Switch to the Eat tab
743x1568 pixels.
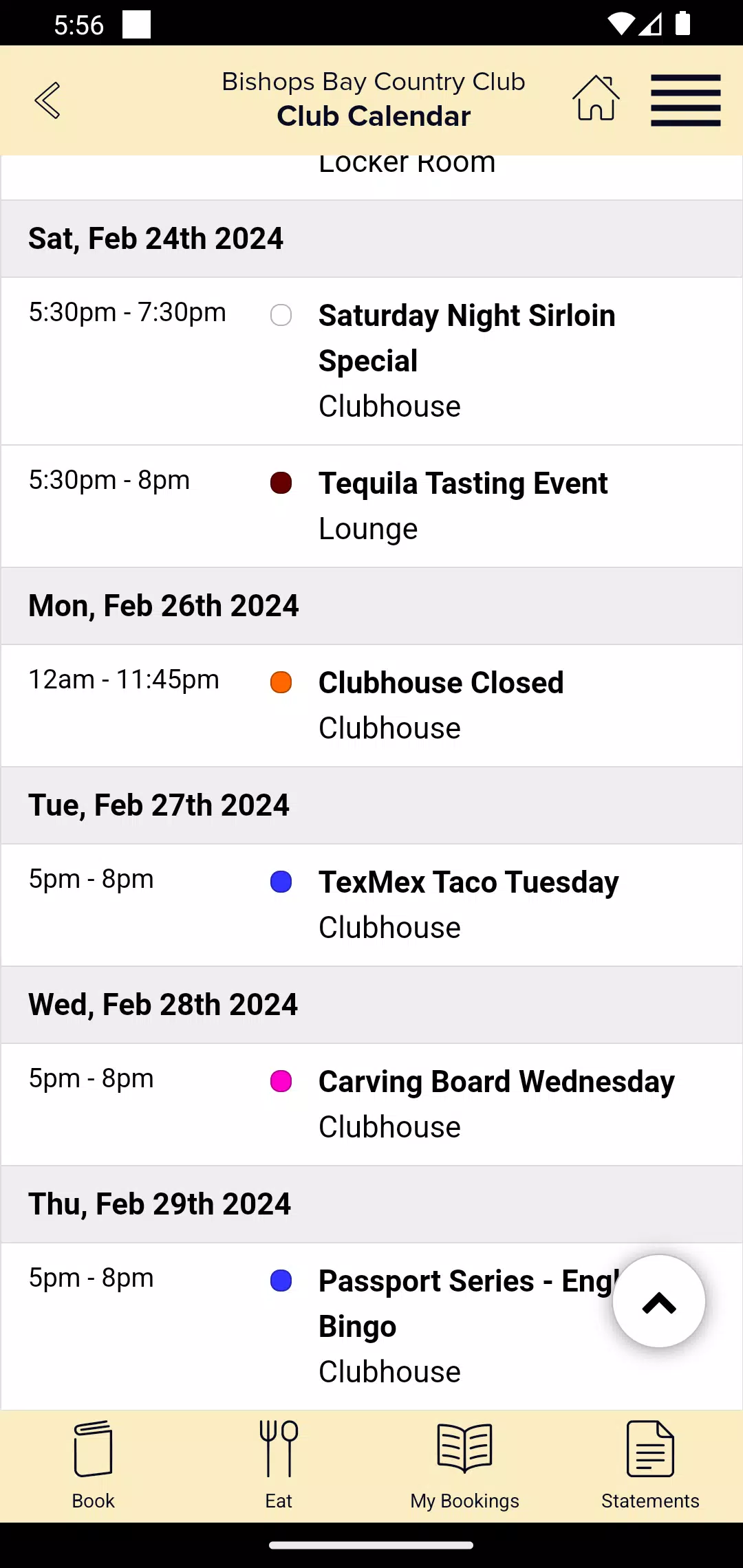pos(279,1466)
